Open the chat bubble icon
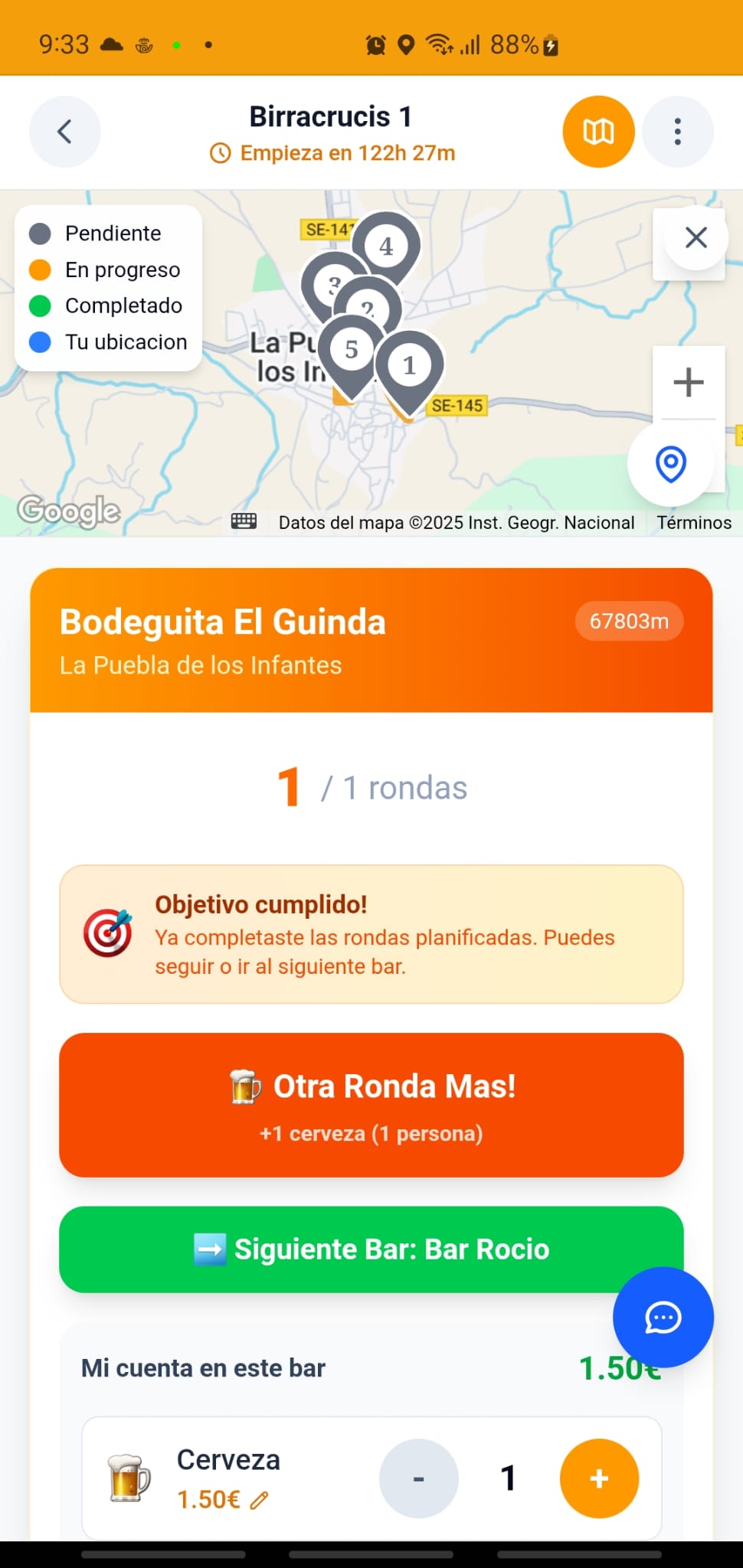The width and height of the screenshot is (743, 1568). pyautogui.click(x=663, y=1318)
